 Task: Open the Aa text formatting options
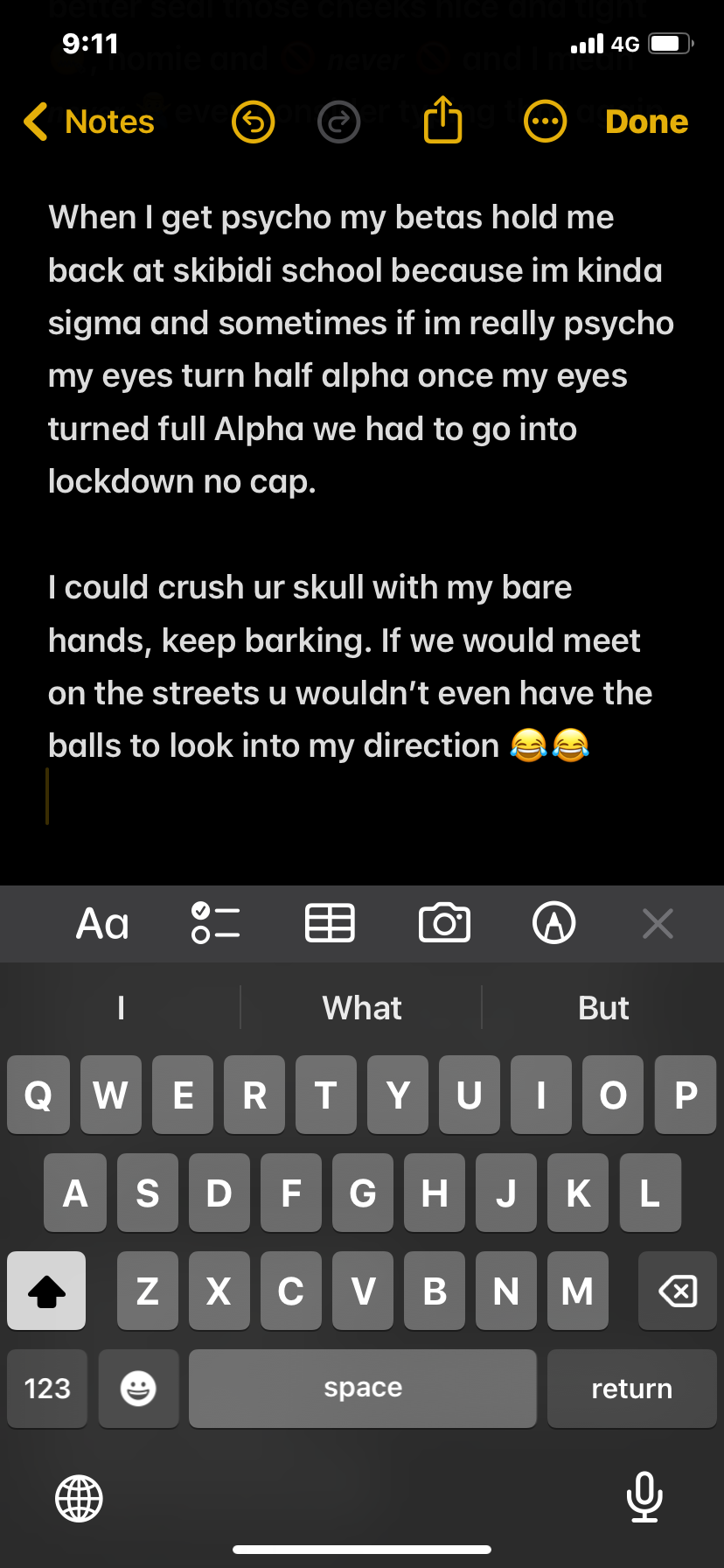(102, 923)
